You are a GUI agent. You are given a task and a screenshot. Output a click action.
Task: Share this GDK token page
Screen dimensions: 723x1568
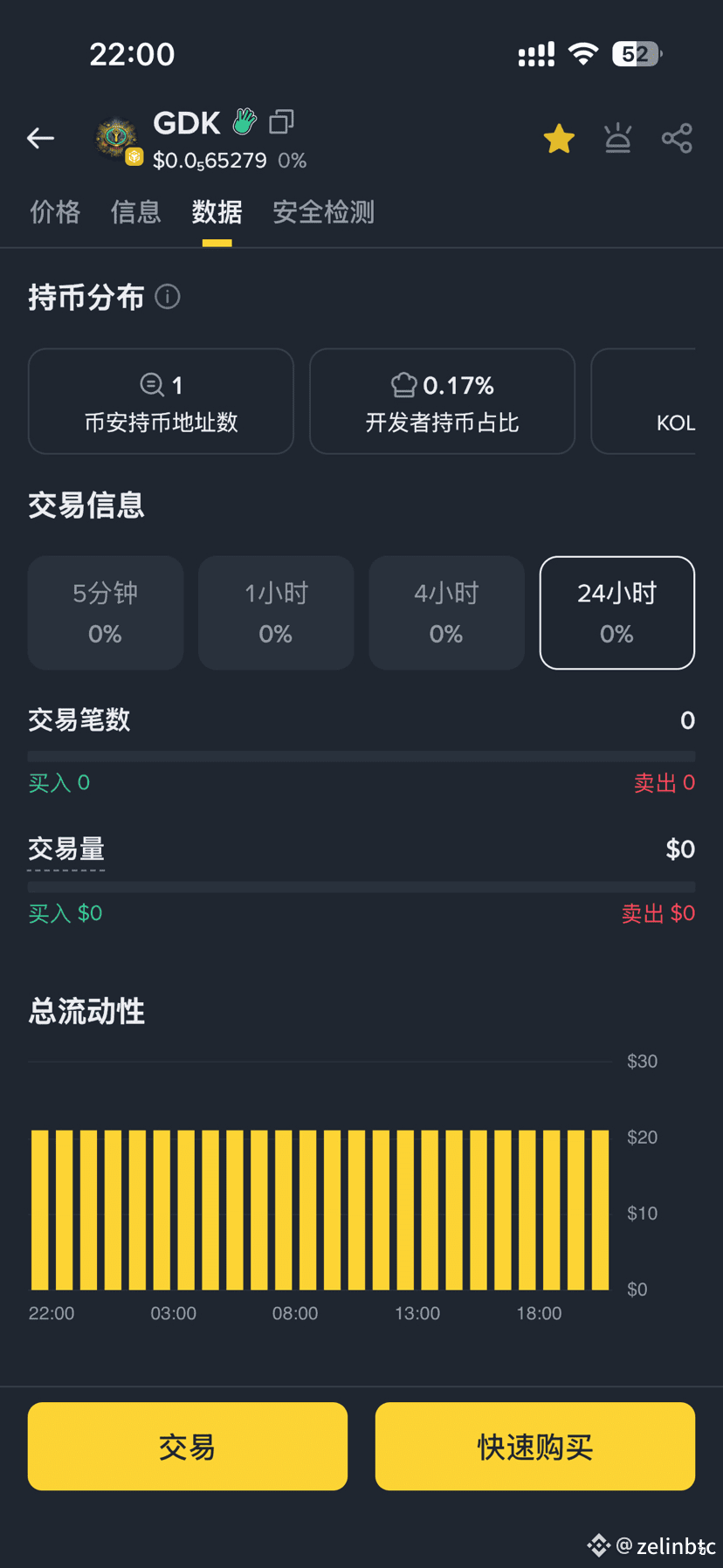tap(677, 139)
